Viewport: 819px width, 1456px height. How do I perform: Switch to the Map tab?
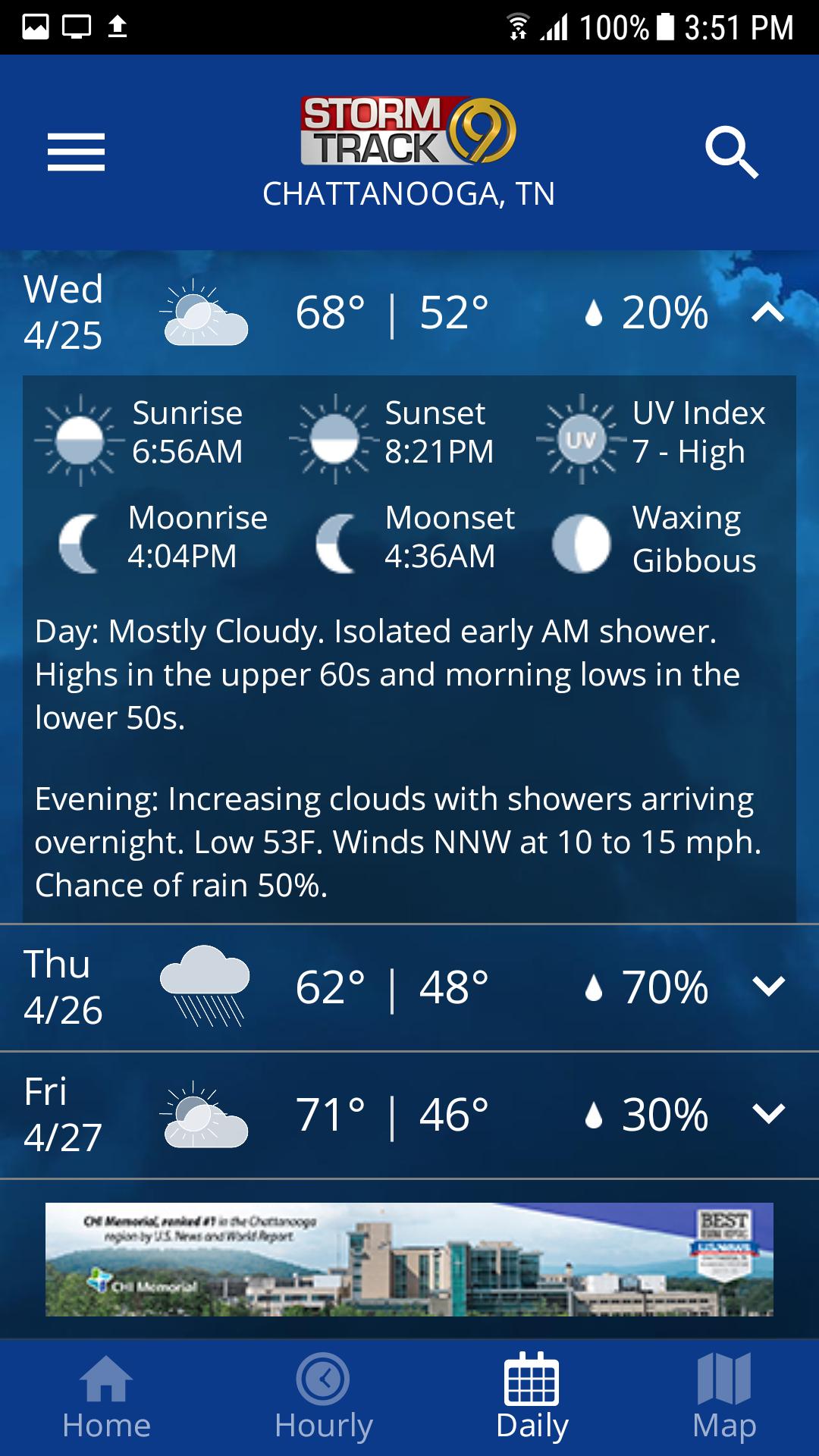[x=724, y=1398]
